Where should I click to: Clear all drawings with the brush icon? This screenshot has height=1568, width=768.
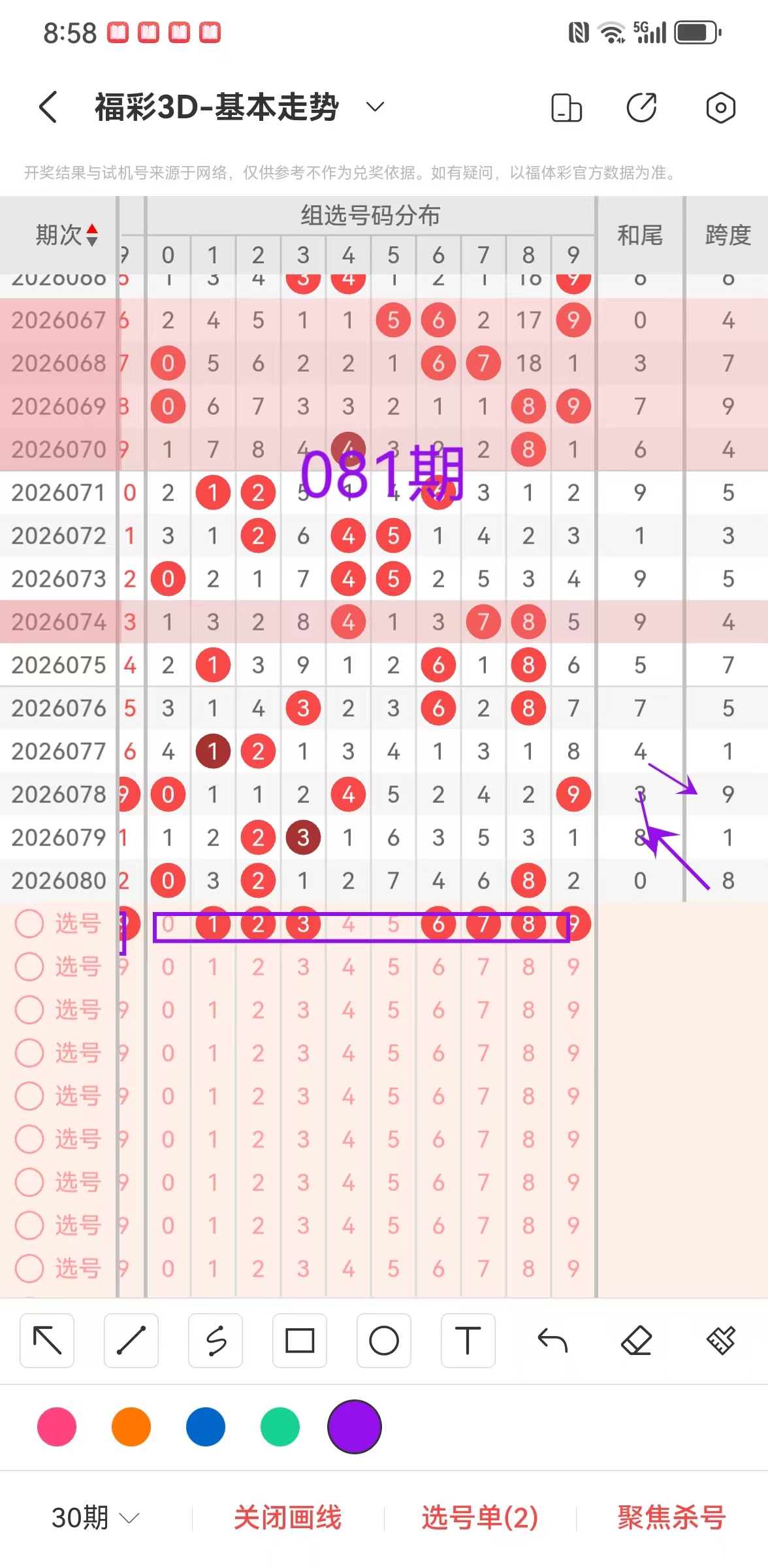(720, 1341)
